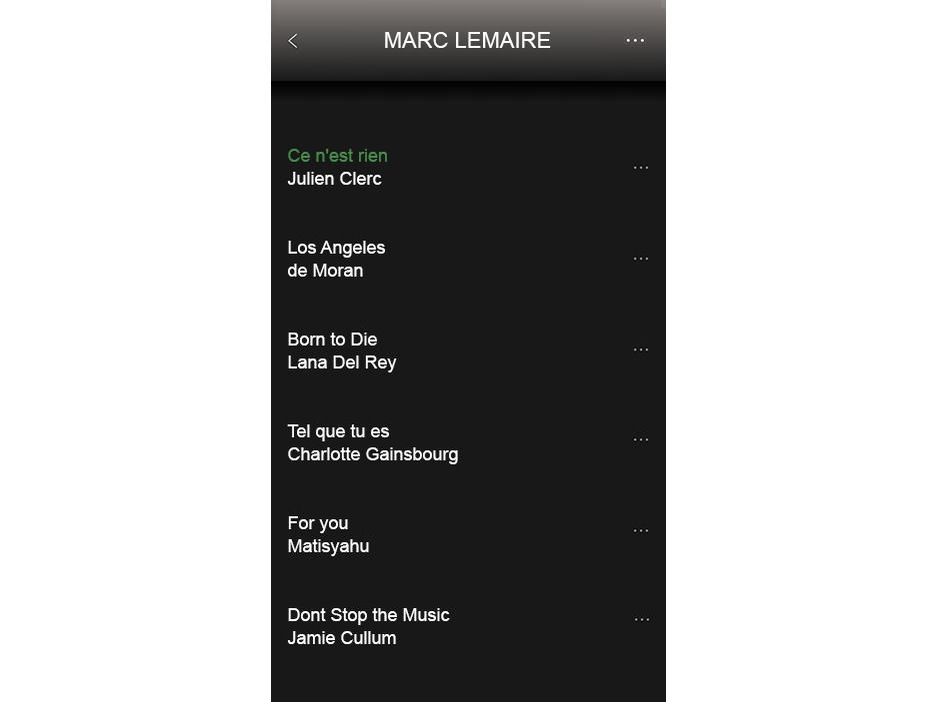Go back using the header arrow

[x=292, y=41]
